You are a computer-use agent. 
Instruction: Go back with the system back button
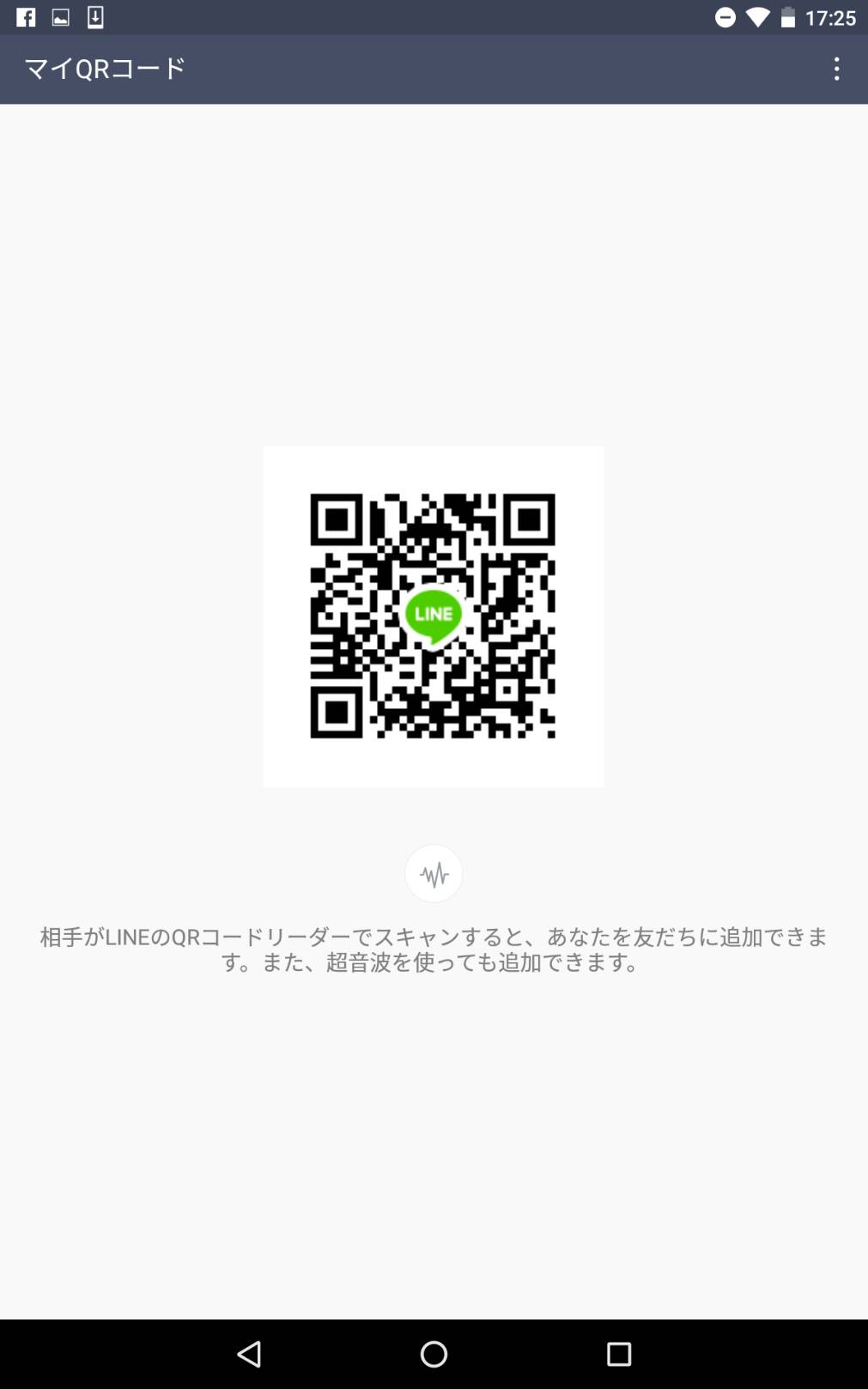(x=249, y=1354)
